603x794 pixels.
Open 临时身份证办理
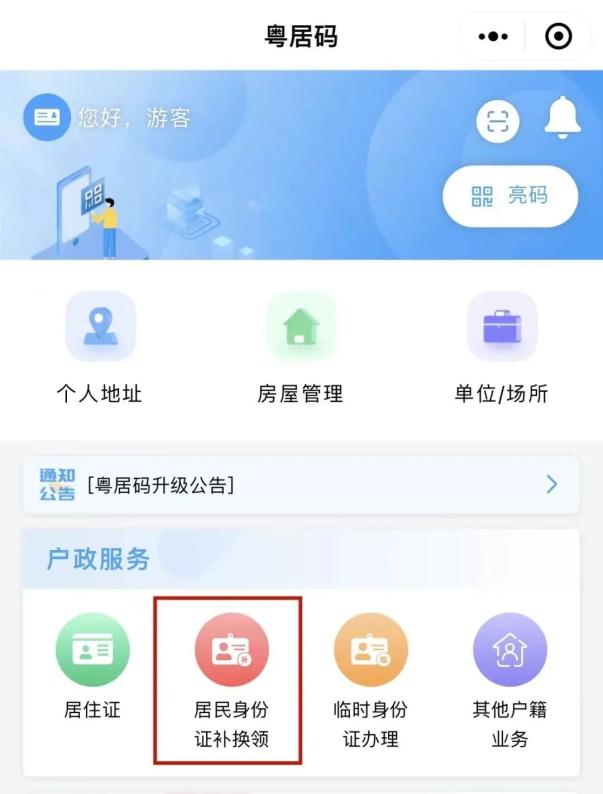pyautogui.click(x=370, y=680)
